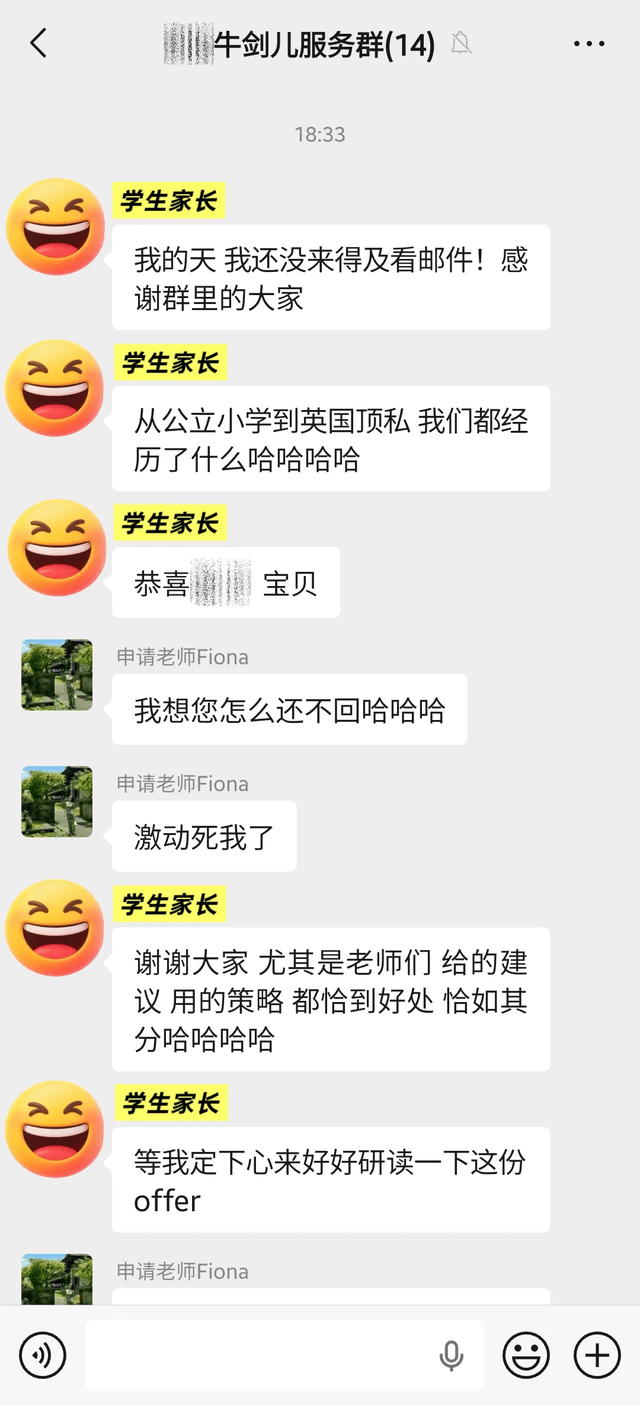Open the emoji sticker panel
640x1405 pixels.
coord(526,1356)
